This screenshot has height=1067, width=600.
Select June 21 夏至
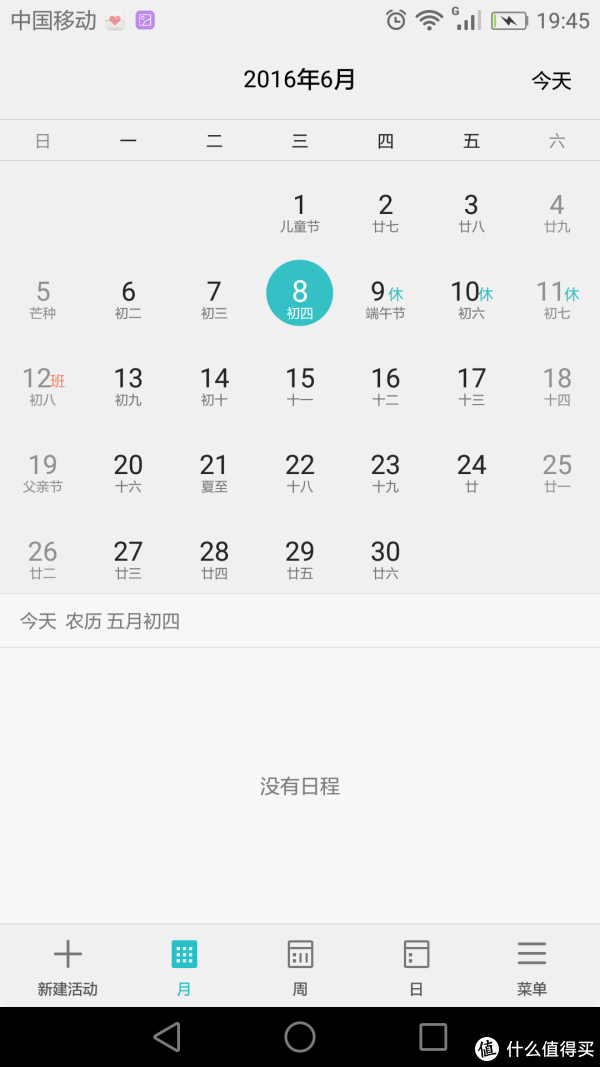click(x=214, y=473)
